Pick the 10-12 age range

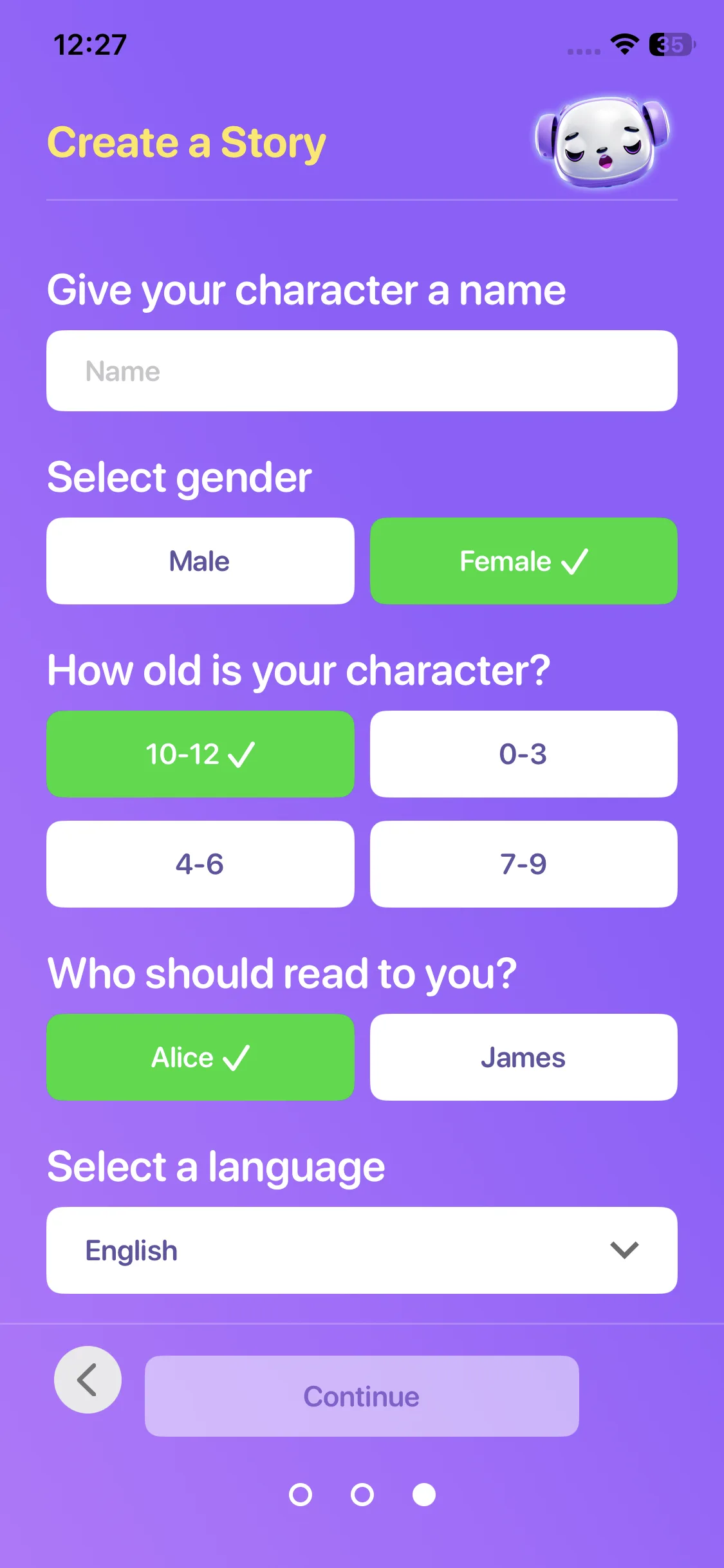coord(200,754)
